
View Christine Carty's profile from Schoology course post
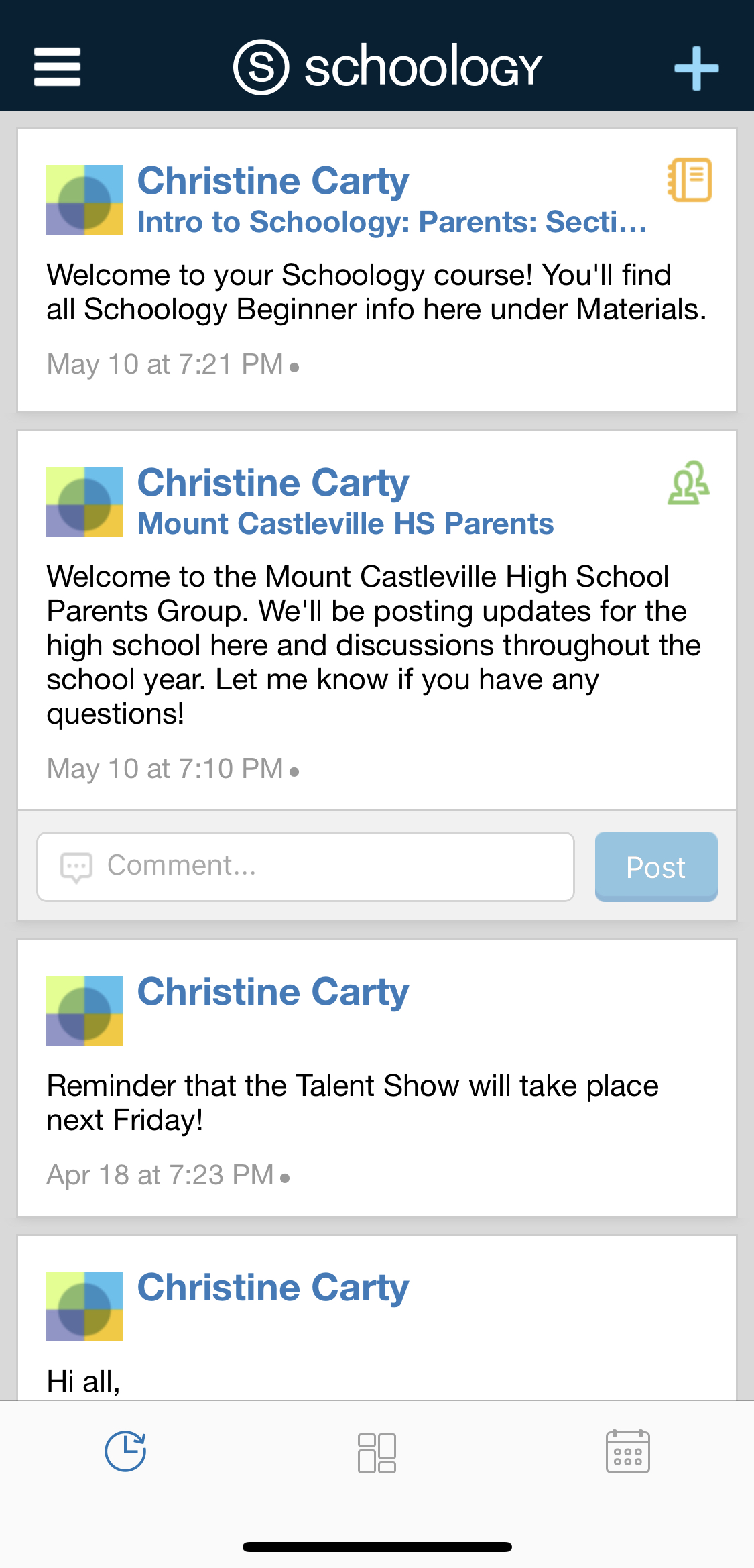(273, 181)
